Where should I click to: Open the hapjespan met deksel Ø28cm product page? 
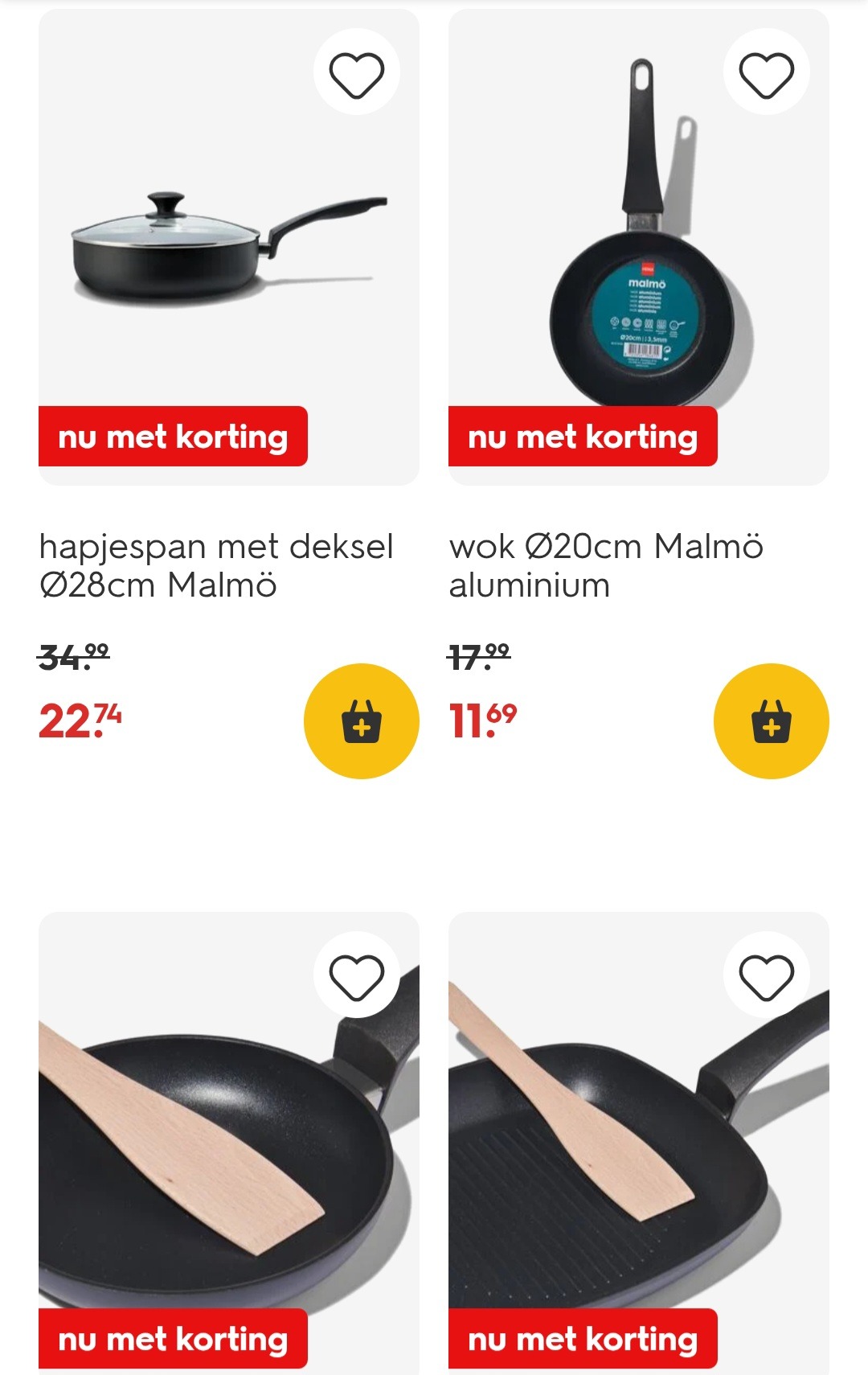217,563
